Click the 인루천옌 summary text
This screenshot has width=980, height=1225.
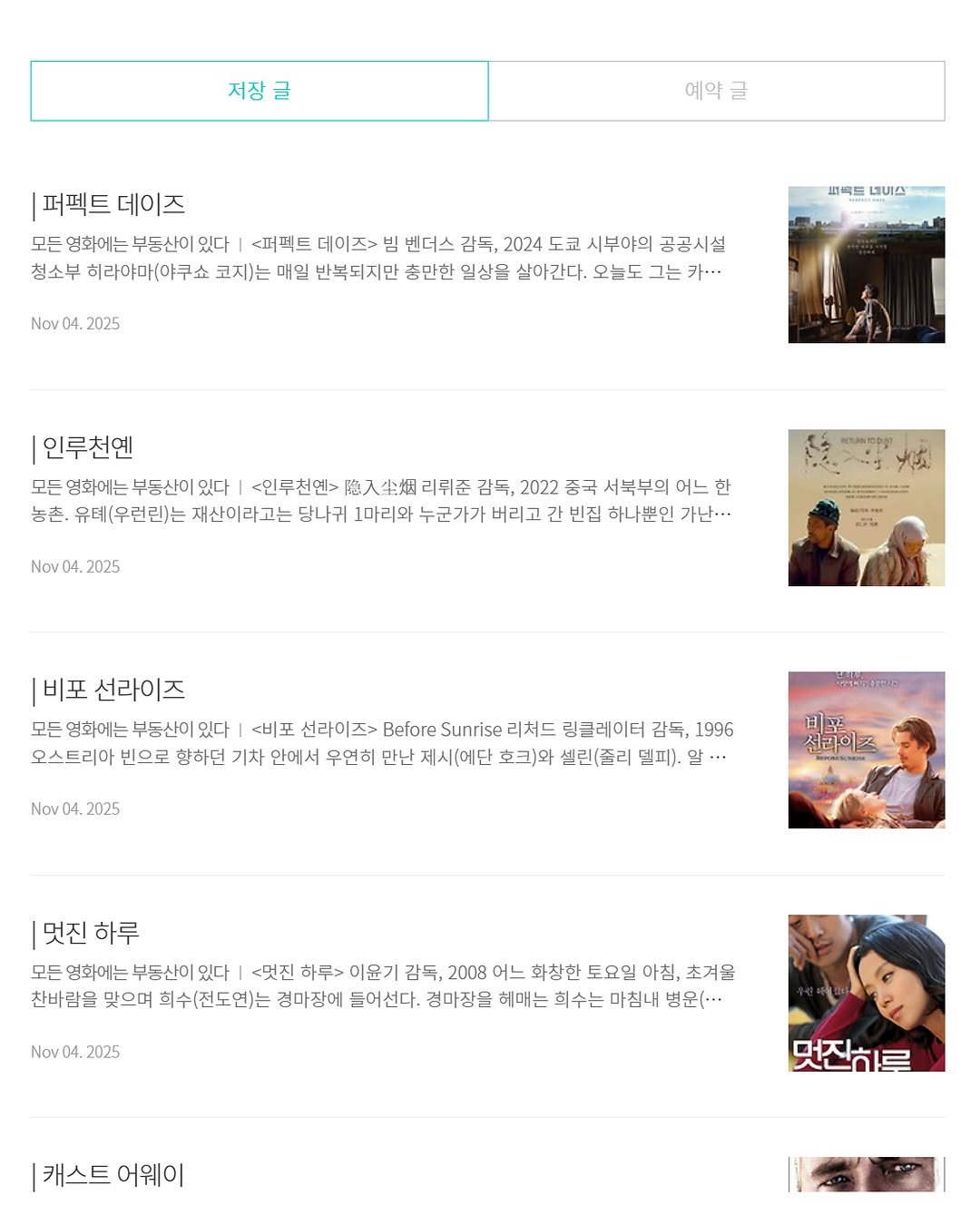pos(381,504)
